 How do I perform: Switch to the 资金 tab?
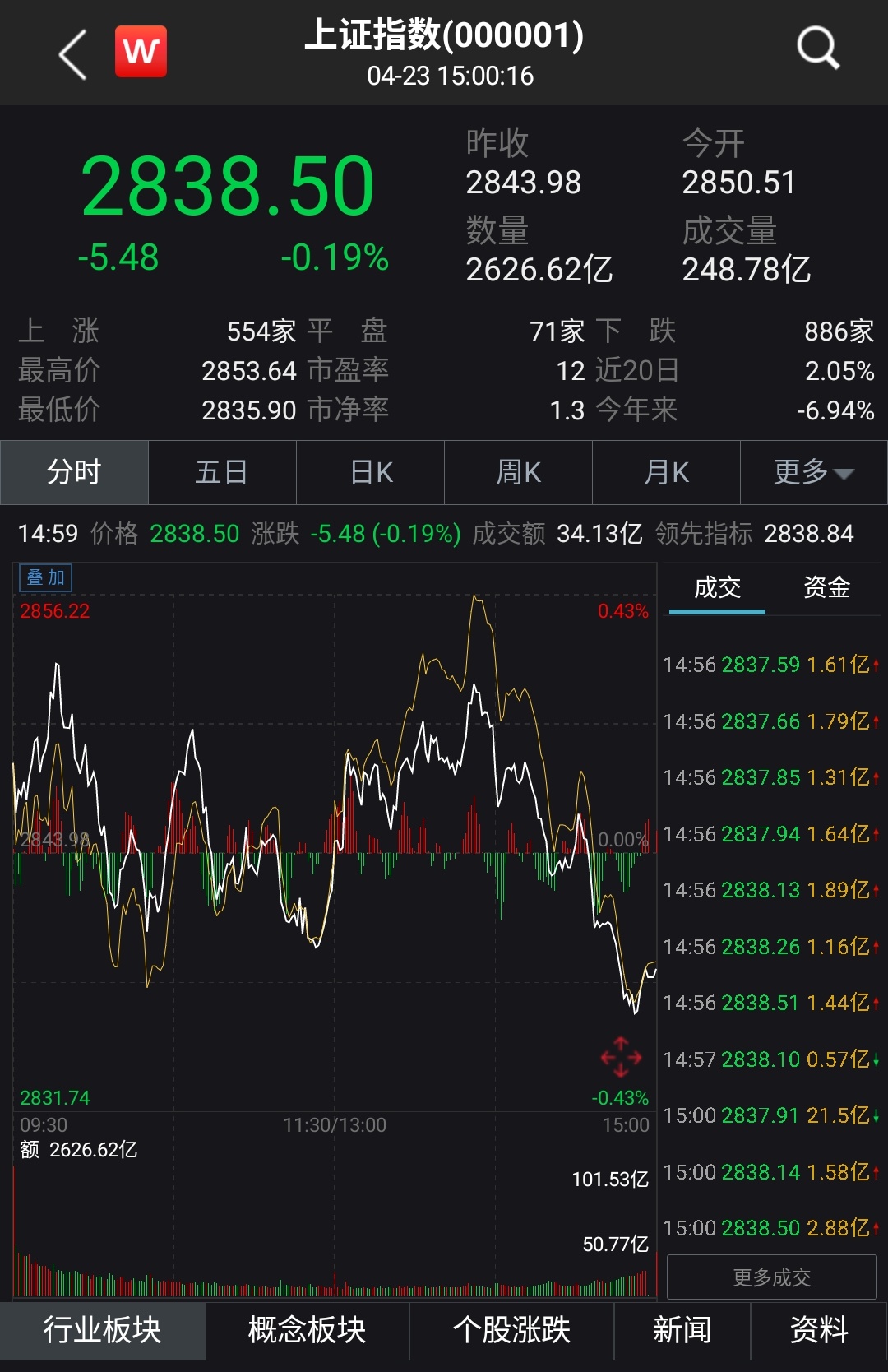point(826,587)
